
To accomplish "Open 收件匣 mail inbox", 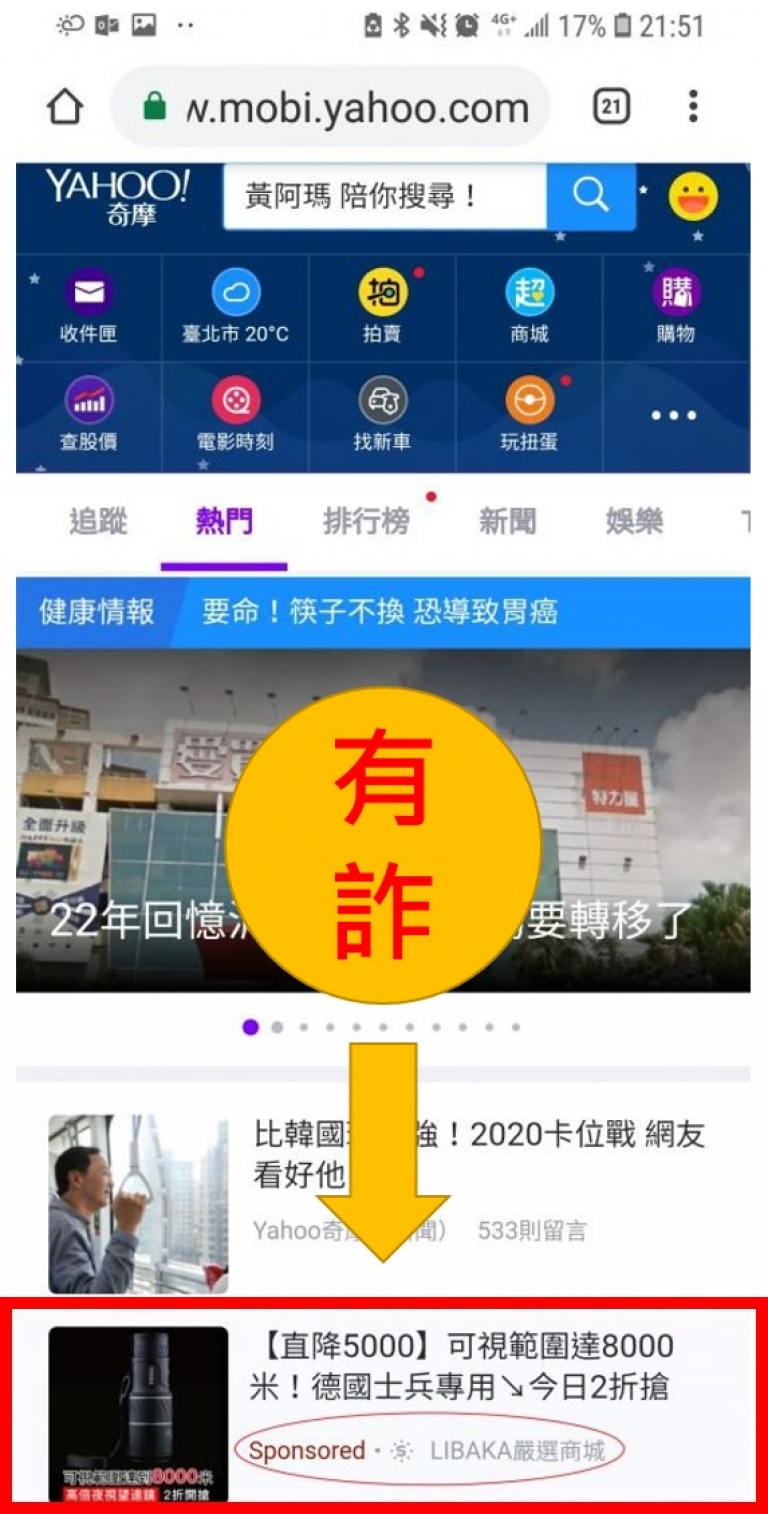I will [x=89, y=308].
